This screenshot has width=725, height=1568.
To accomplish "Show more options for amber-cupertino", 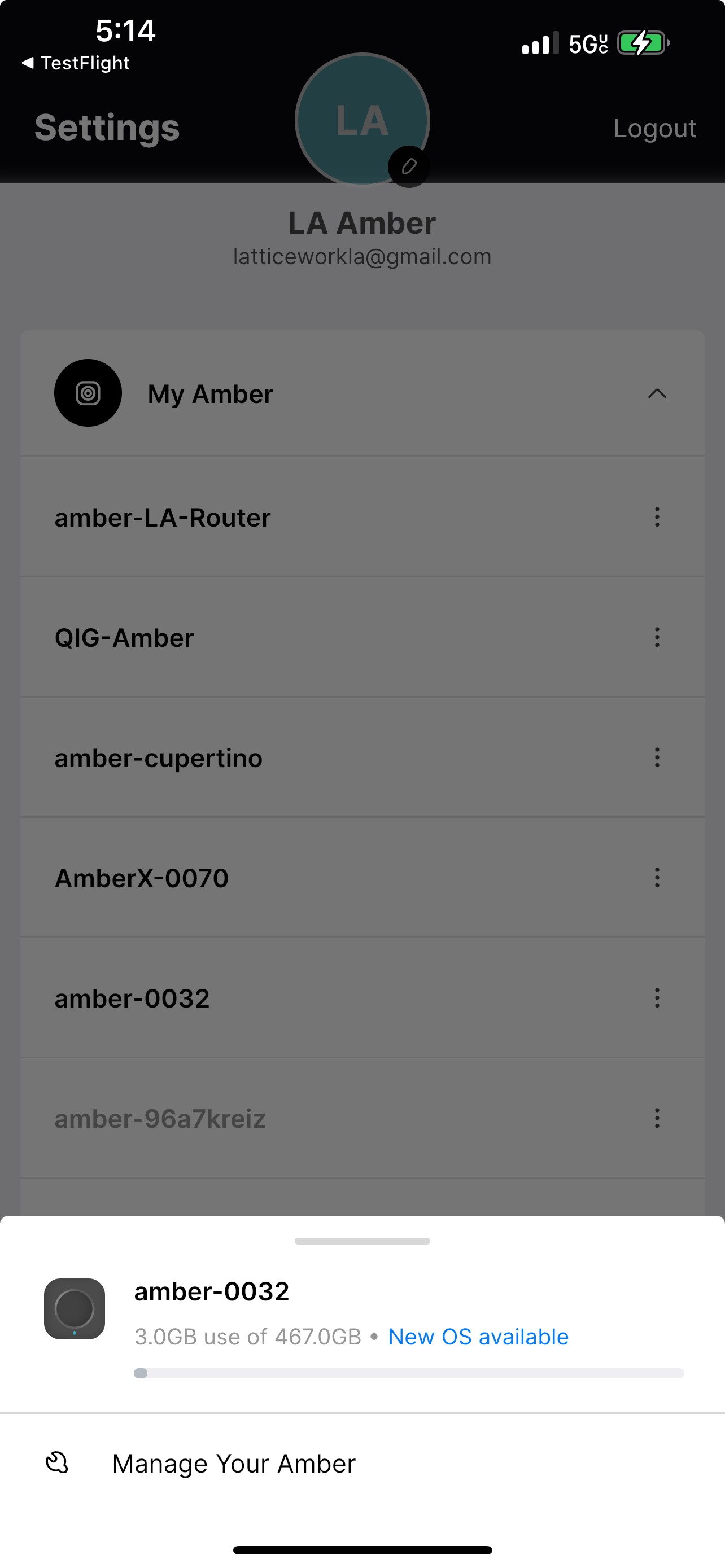I will pos(657,757).
